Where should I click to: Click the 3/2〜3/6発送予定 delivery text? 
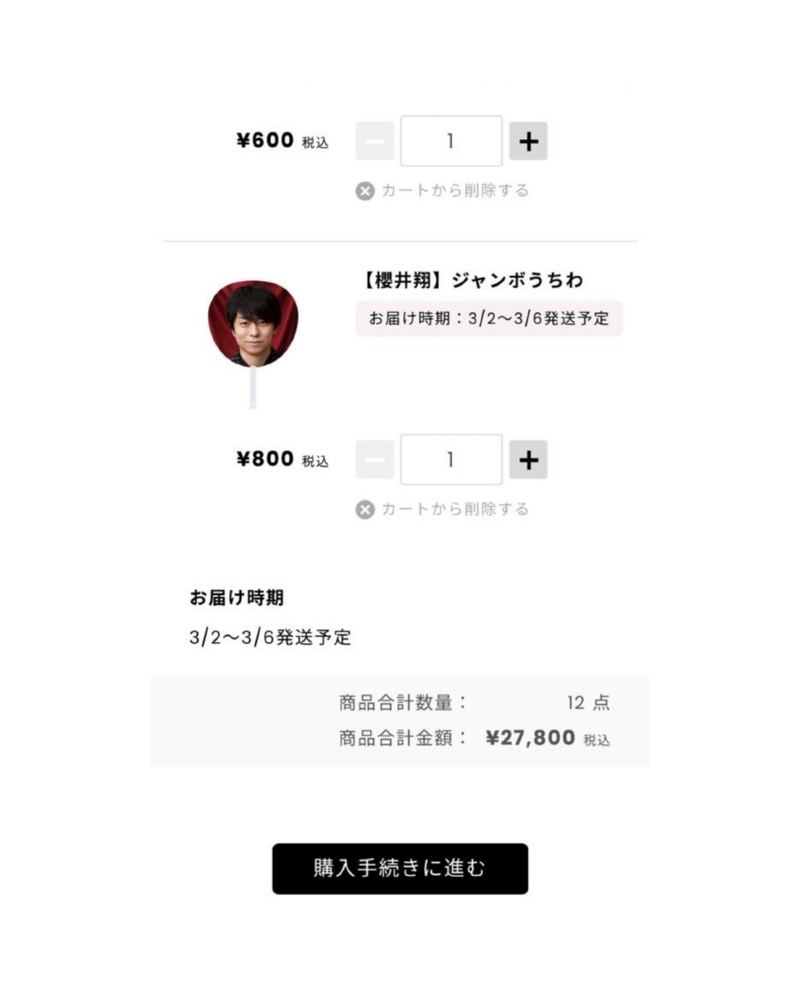coord(269,637)
